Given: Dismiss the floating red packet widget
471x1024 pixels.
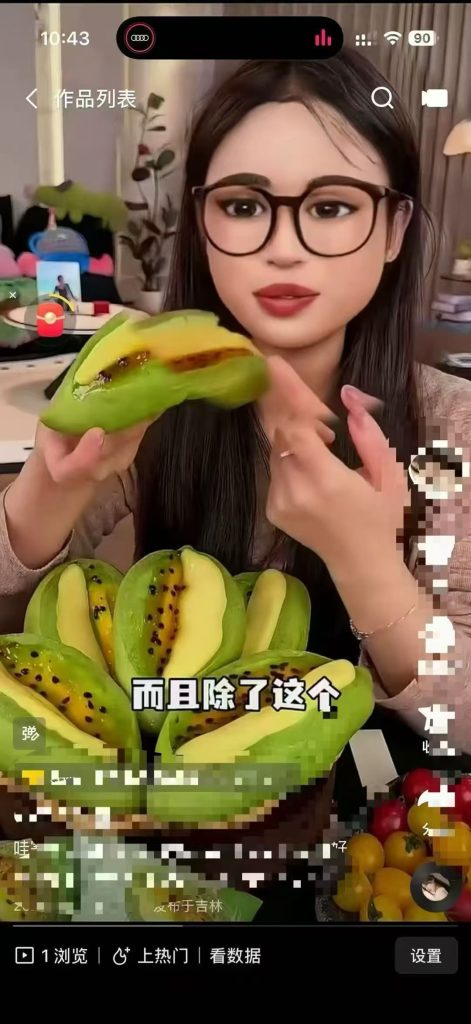Looking at the screenshot, I should click(x=12, y=295).
